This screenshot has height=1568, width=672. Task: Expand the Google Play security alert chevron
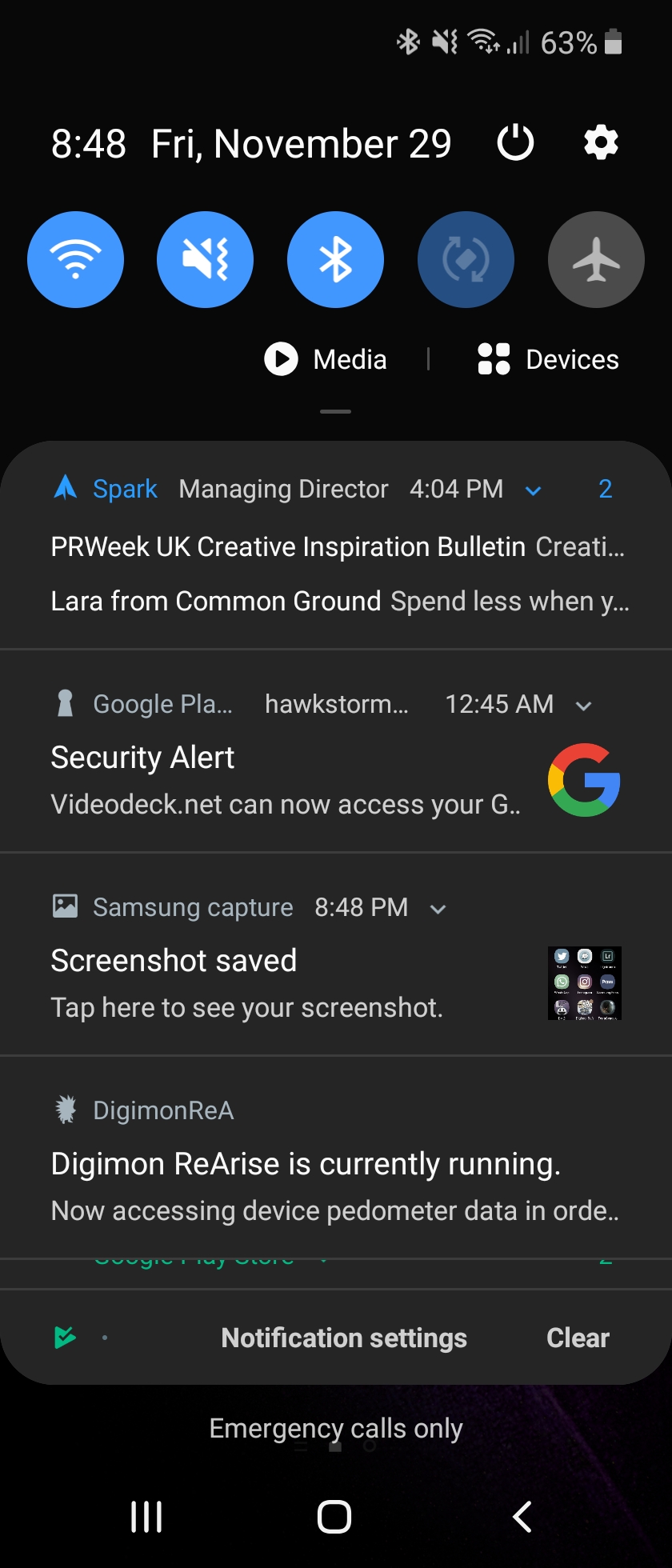coord(584,706)
